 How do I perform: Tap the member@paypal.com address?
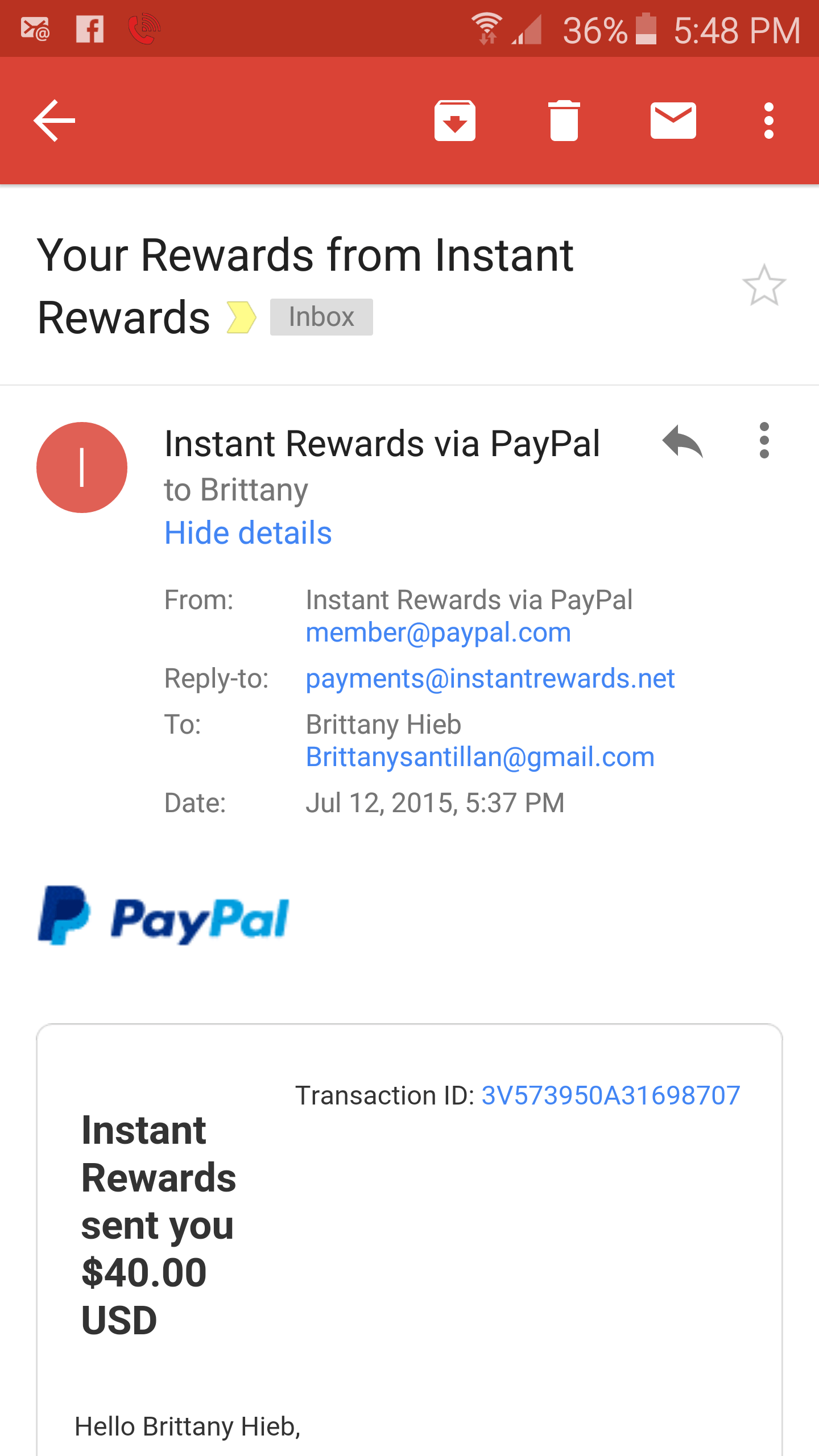coord(439,632)
